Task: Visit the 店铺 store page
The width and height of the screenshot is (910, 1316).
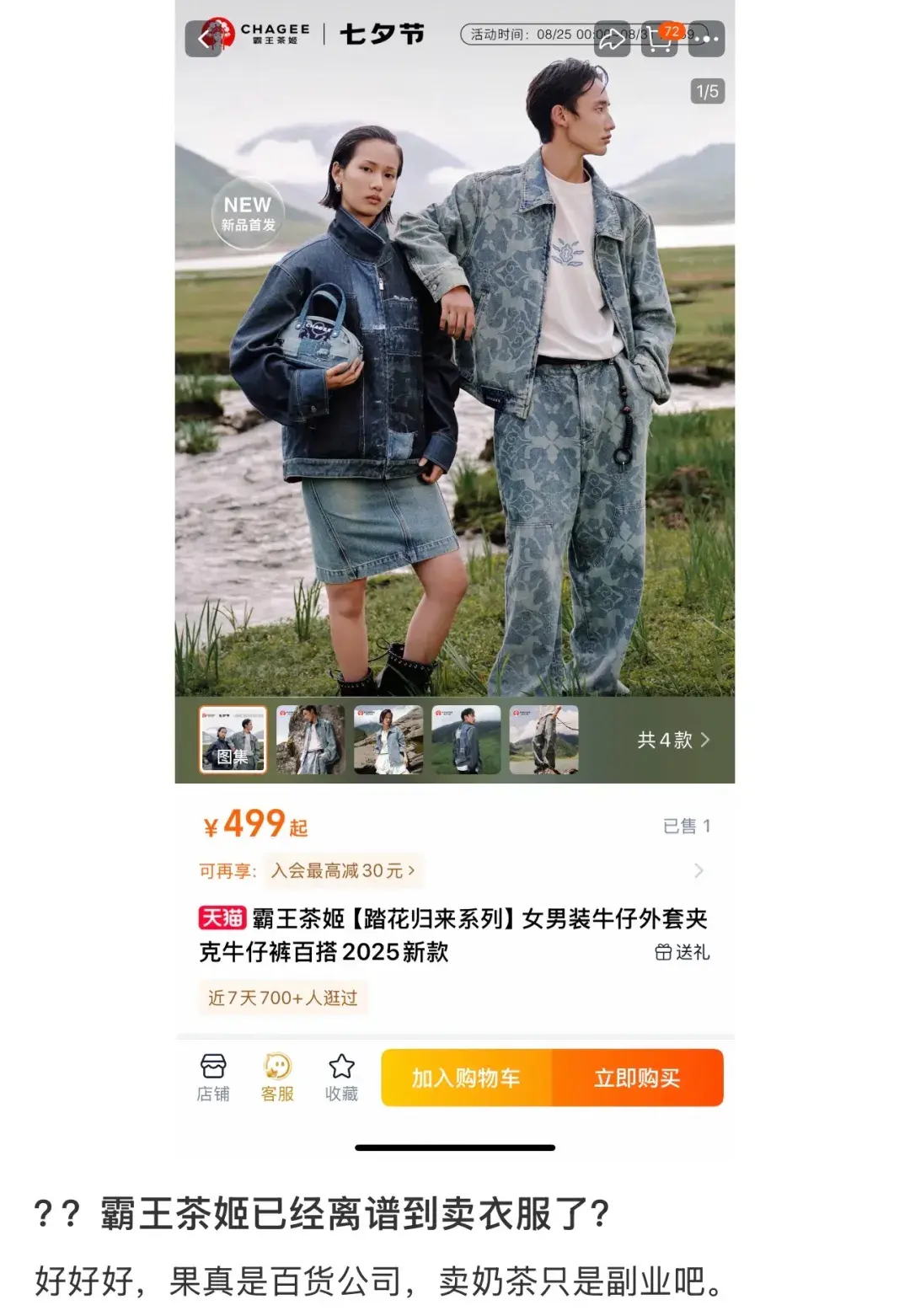Action: pos(213,1077)
